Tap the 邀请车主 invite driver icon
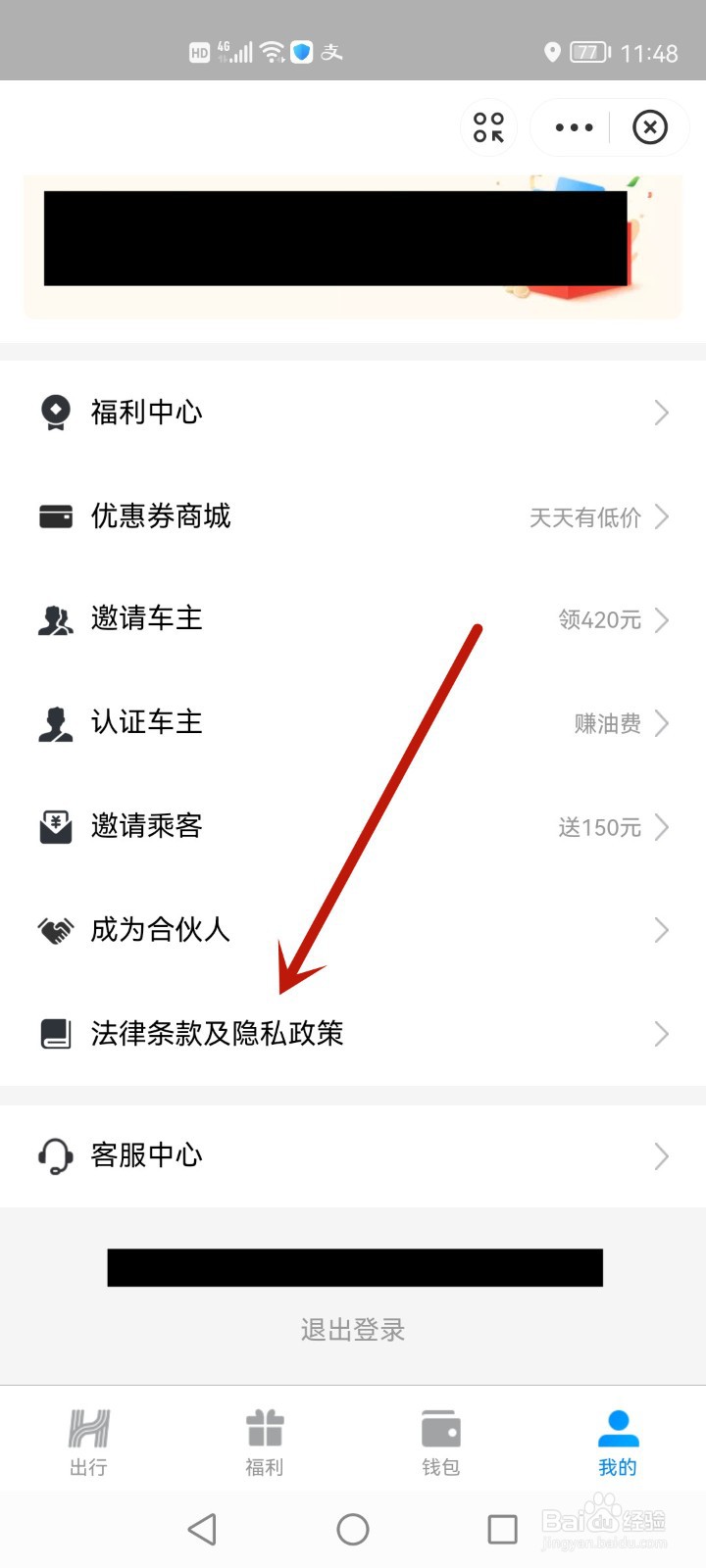This screenshot has width=706, height=1568. [x=55, y=619]
